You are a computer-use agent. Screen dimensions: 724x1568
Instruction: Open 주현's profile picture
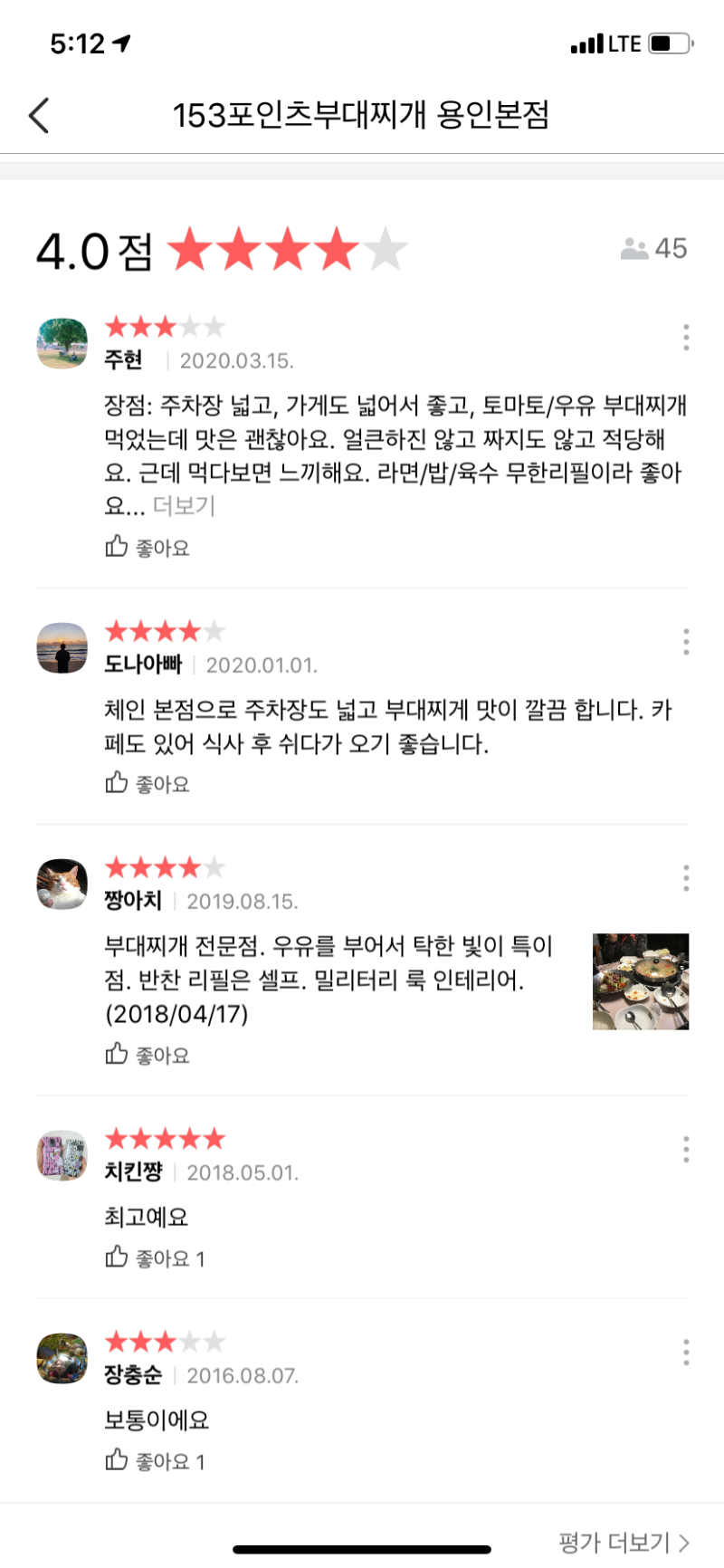(62, 344)
